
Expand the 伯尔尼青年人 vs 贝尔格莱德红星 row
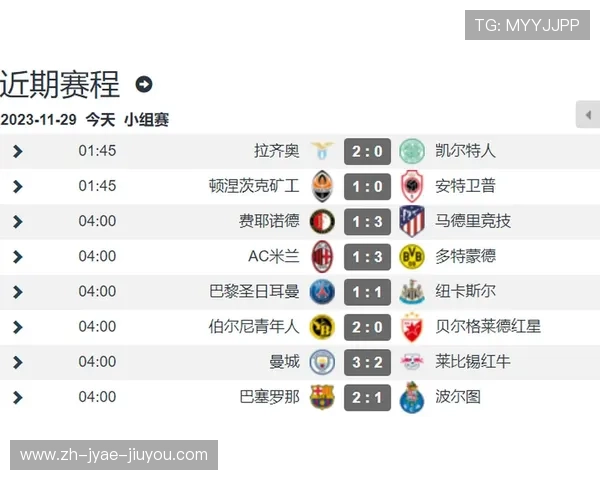[x=18, y=326]
